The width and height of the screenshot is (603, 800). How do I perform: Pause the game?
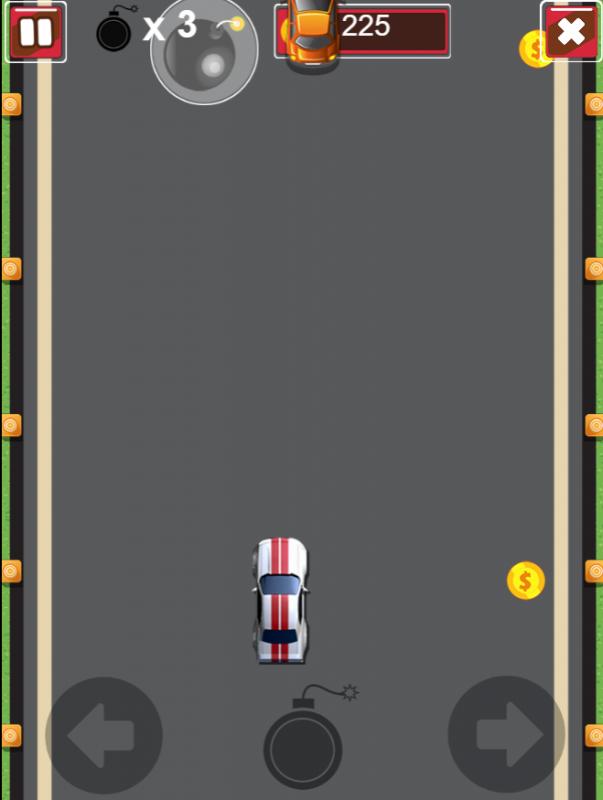tap(36, 32)
